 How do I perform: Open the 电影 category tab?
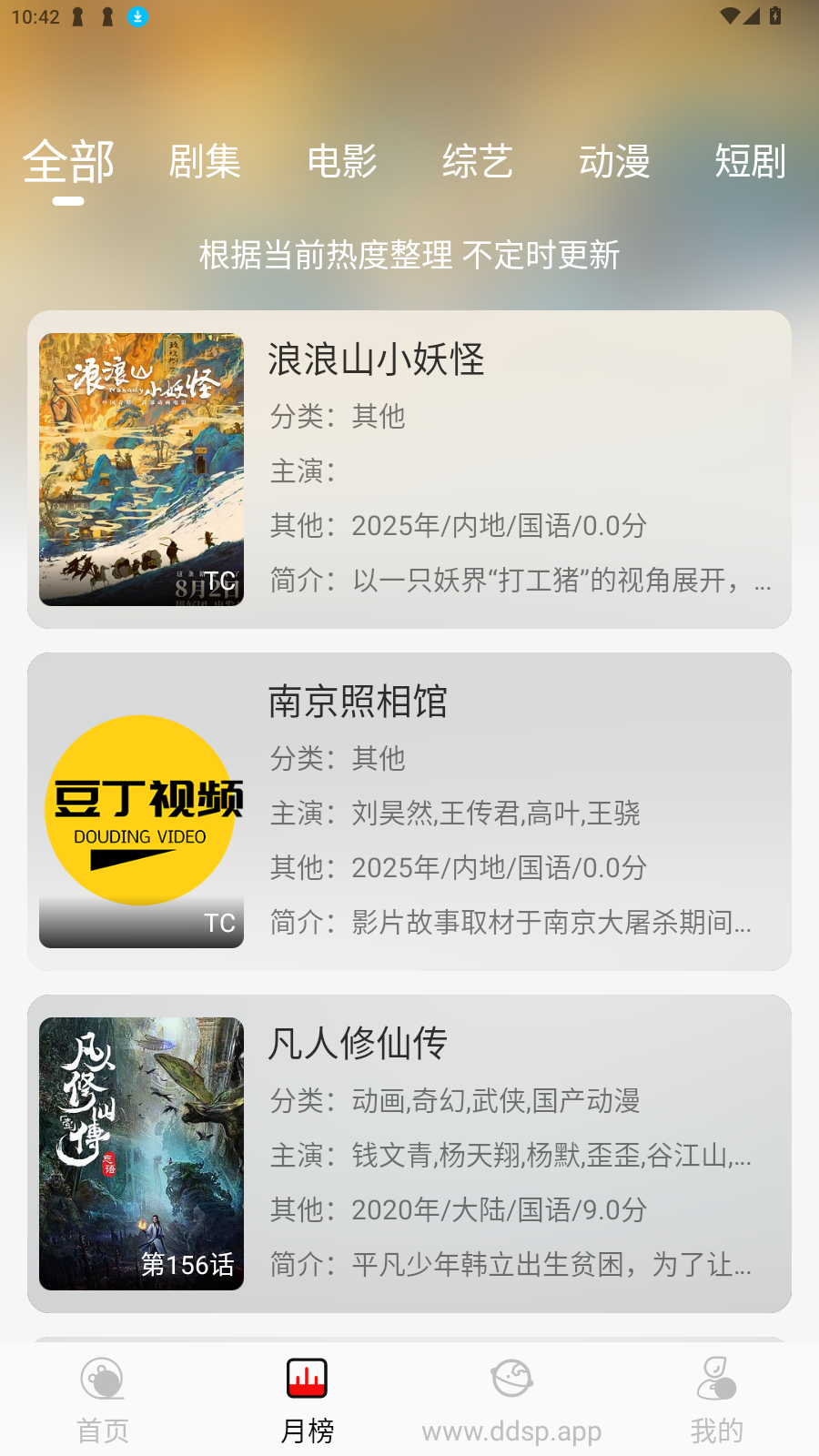pyautogui.click(x=341, y=162)
